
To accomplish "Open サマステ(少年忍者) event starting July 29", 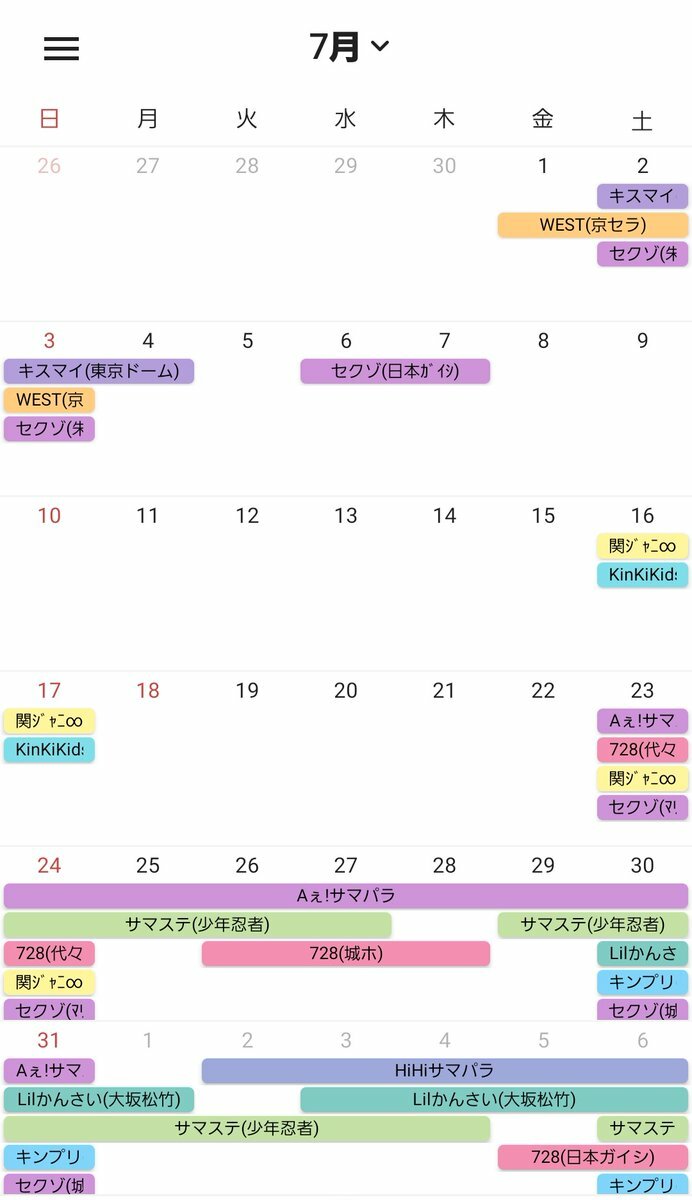I will (592, 925).
